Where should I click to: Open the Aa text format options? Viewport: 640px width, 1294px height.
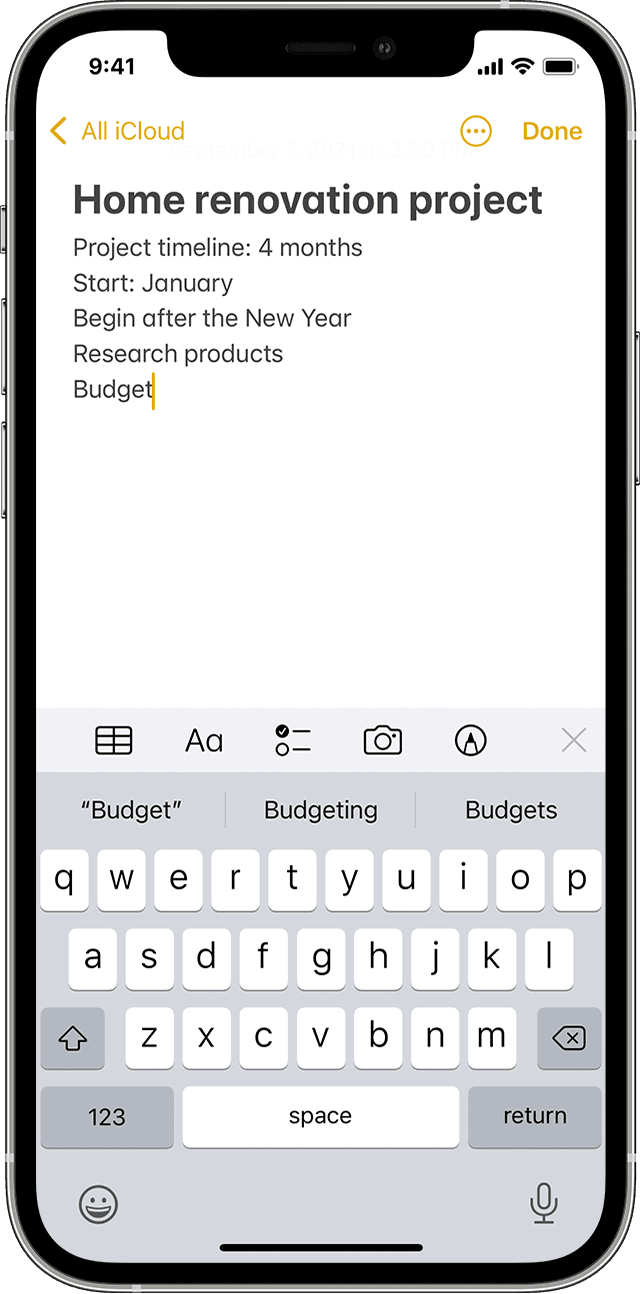point(204,741)
